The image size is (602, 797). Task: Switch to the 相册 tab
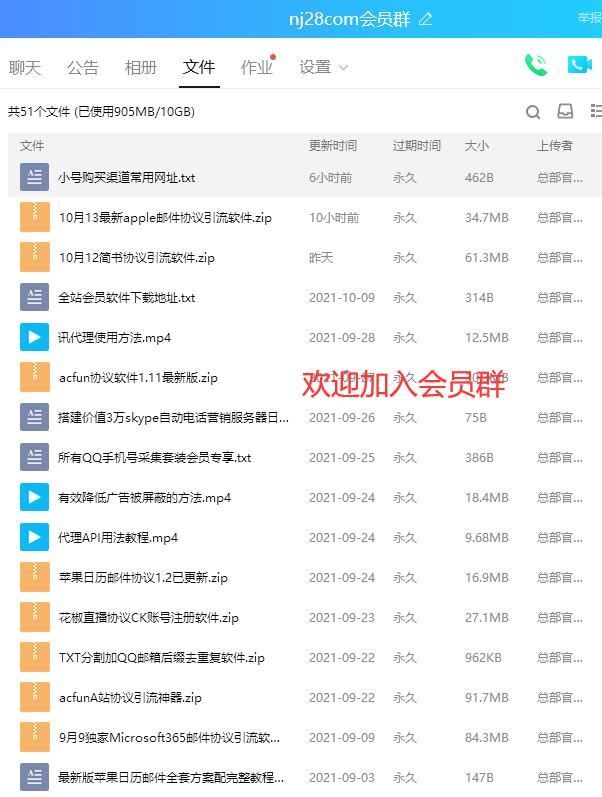click(x=141, y=68)
